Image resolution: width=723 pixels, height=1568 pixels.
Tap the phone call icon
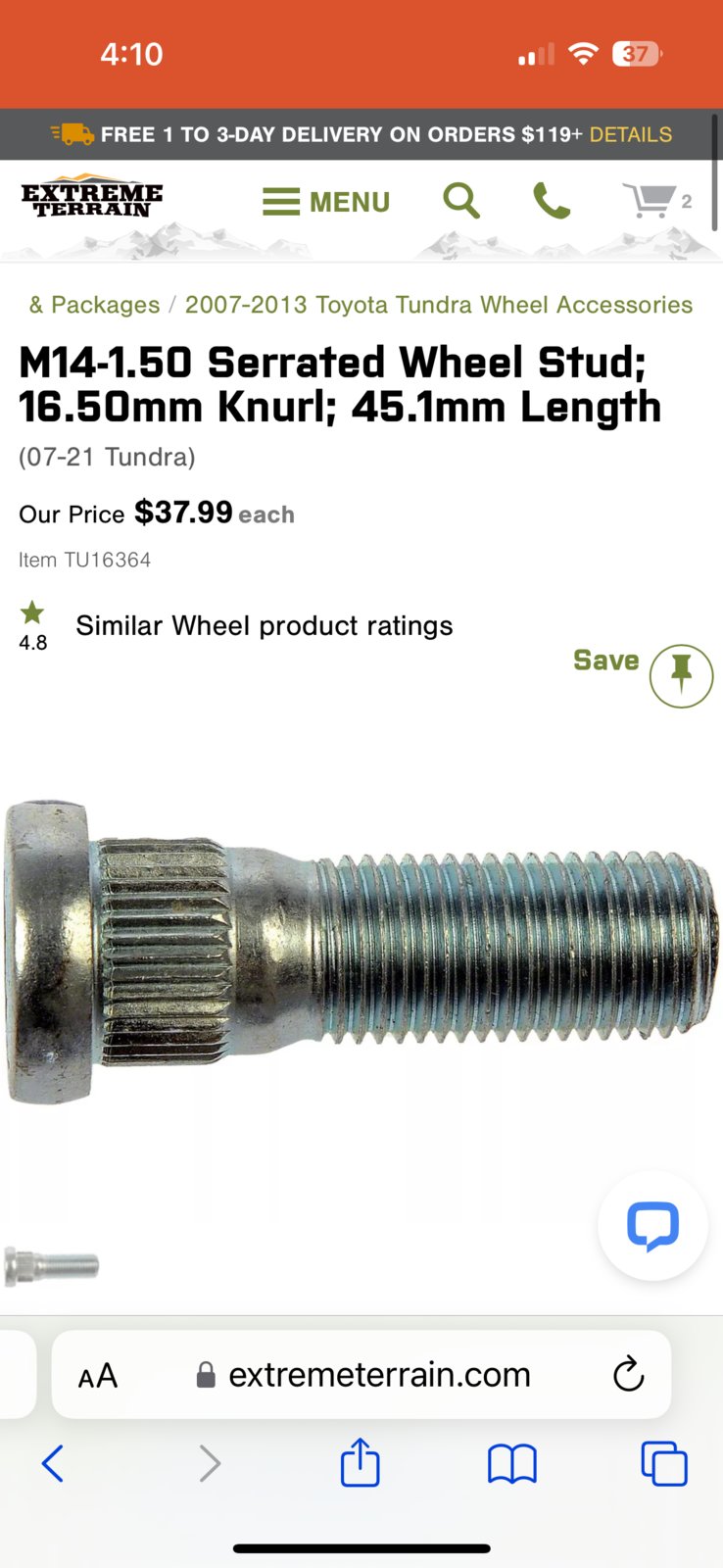[x=551, y=201]
